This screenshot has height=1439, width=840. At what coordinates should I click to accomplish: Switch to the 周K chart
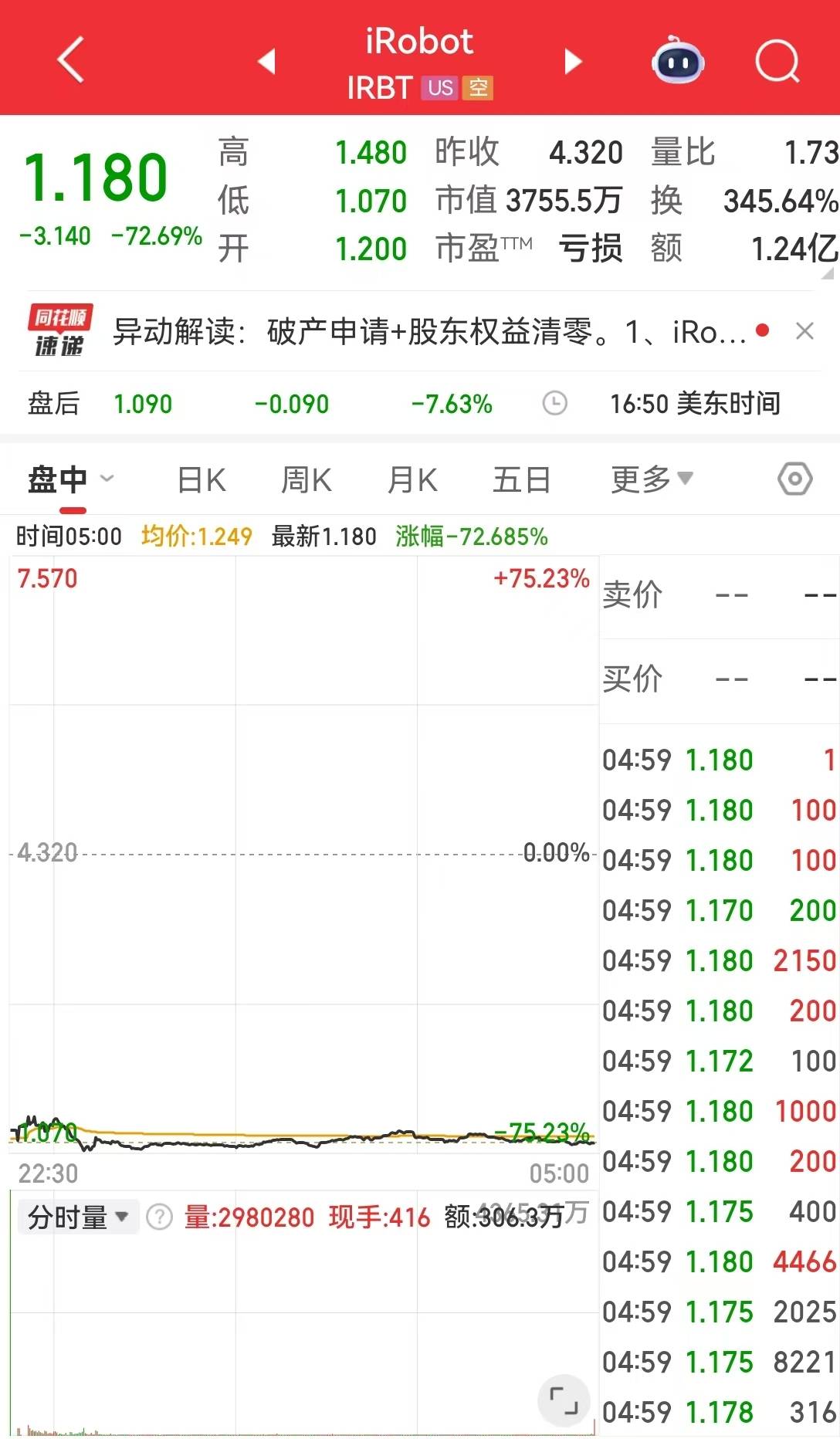pos(306,480)
